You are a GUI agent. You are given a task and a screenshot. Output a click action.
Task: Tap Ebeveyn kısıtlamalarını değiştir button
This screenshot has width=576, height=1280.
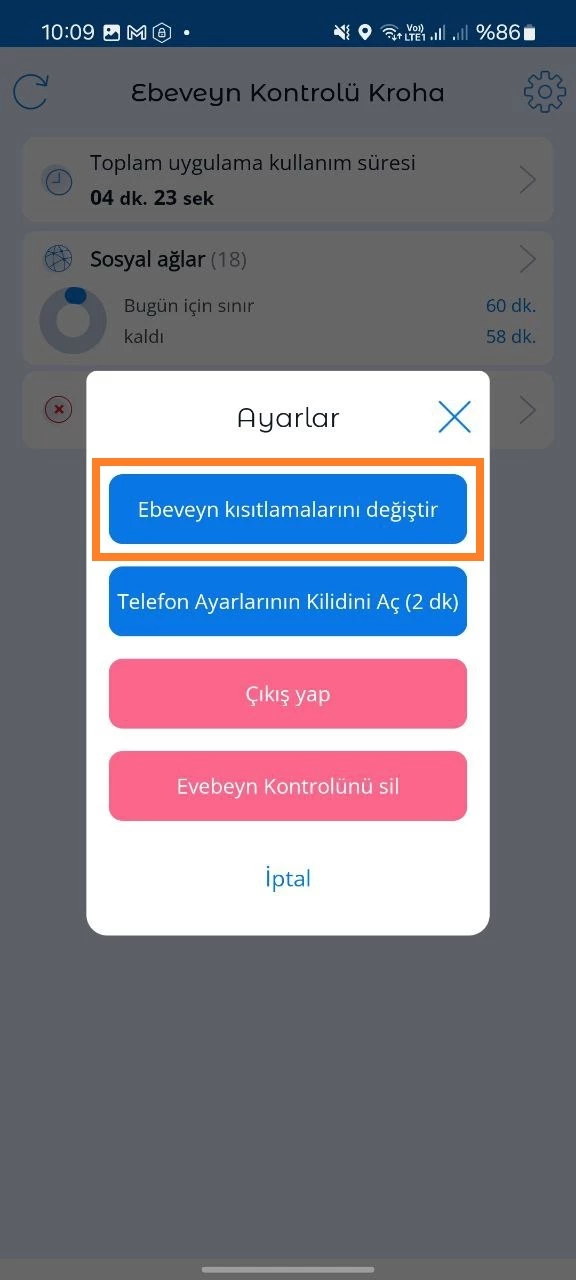pyautogui.click(x=288, y=509)
